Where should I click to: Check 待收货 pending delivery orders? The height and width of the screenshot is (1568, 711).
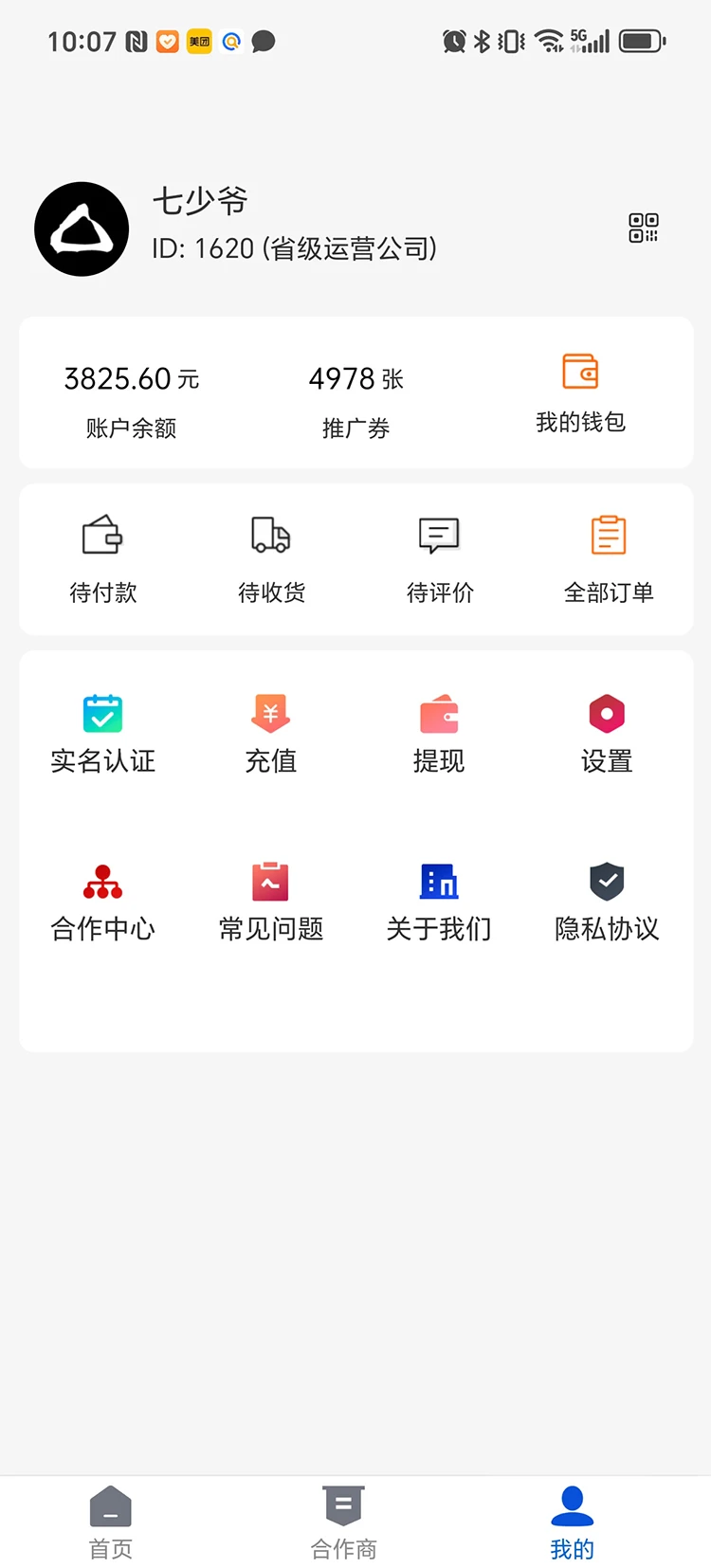pos(271,555)
